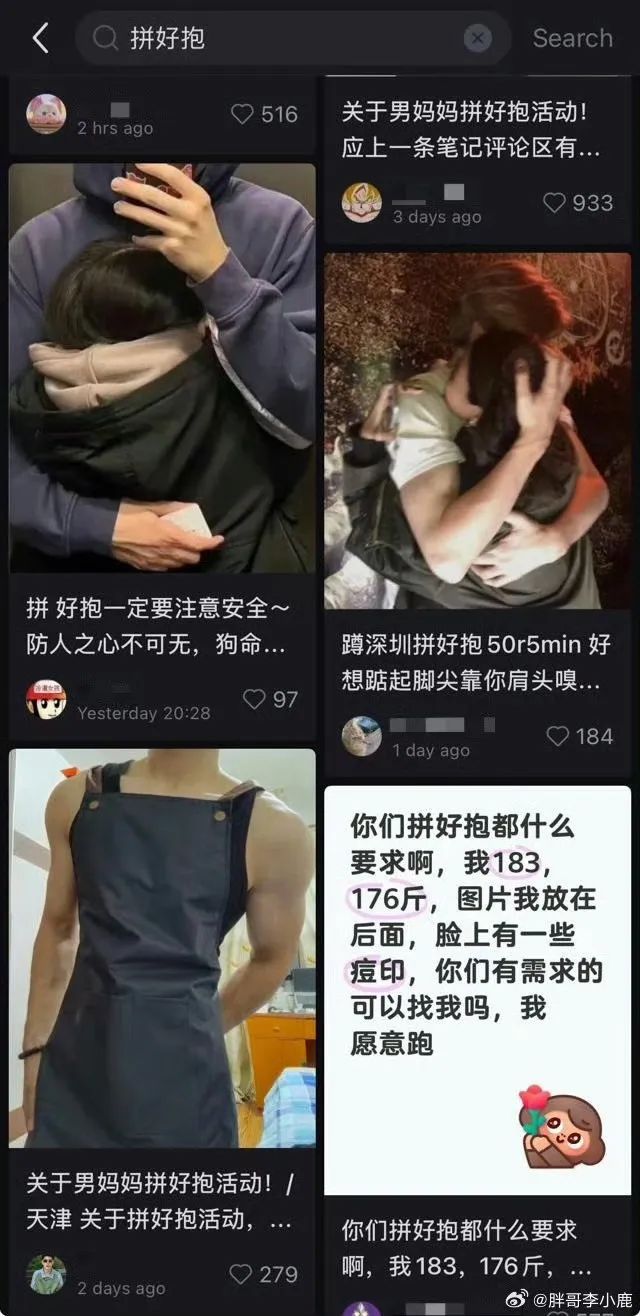This screenshot has width=640, height=1316.
Task: Open the hoodie hug photo post
Action: click(162, 368)
